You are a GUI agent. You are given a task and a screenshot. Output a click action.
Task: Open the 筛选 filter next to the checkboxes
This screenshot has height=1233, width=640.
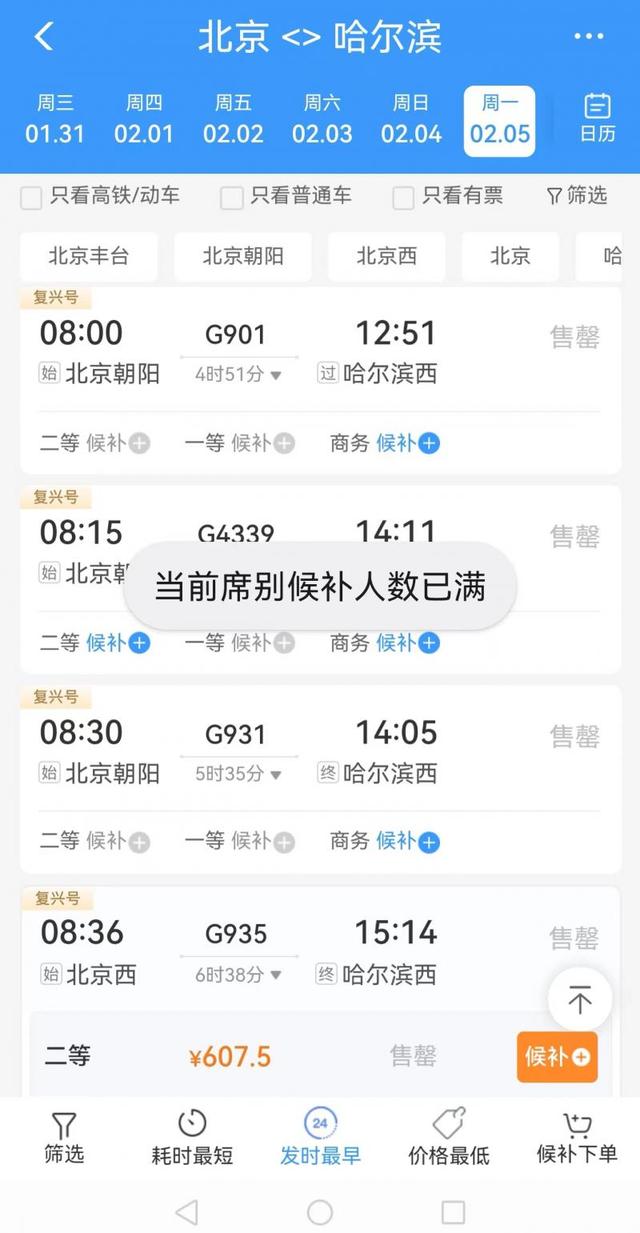coord(577,196)
